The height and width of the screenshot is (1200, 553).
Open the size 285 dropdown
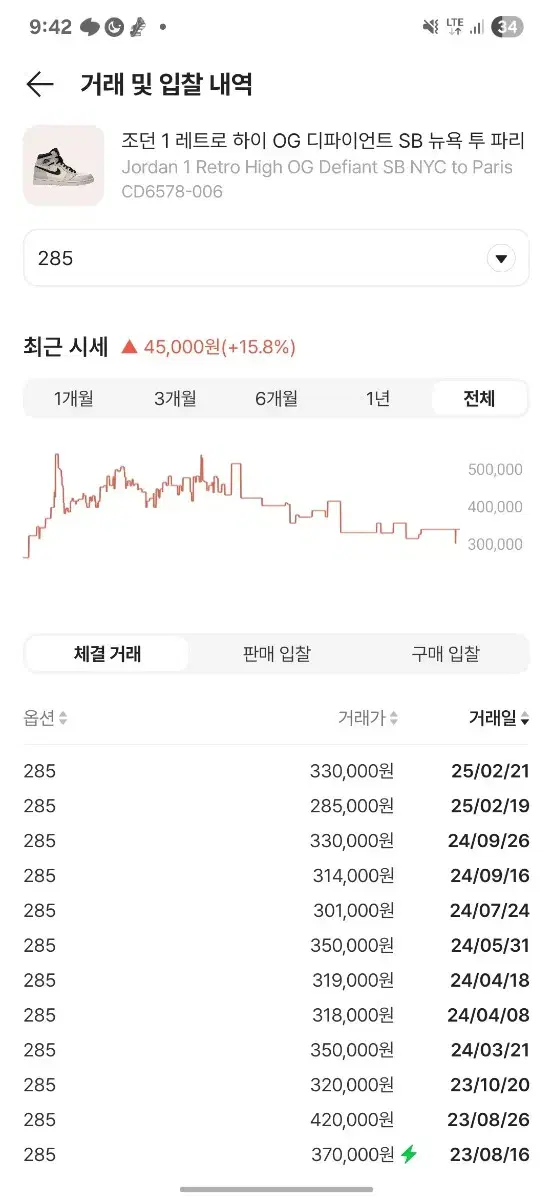point(276,258)
